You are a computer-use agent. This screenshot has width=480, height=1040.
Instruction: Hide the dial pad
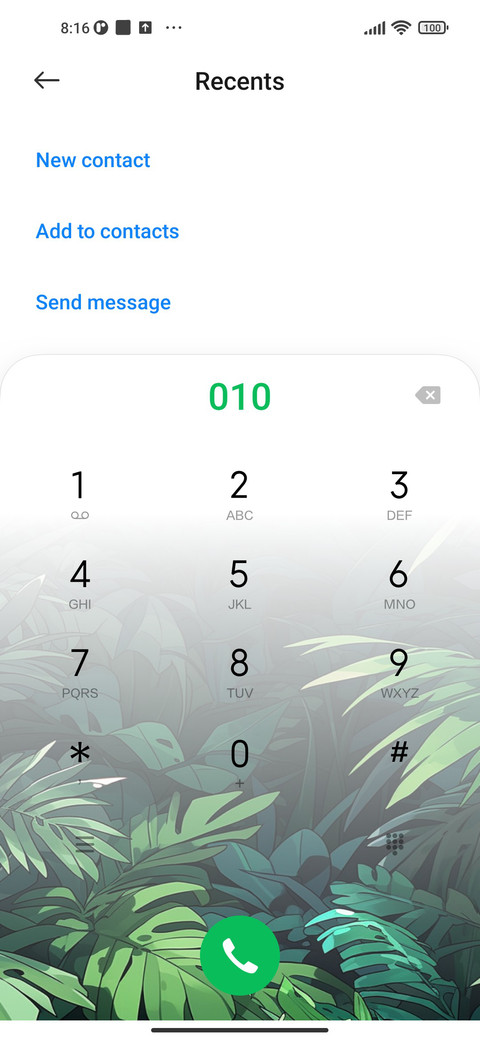click(395, 844)
